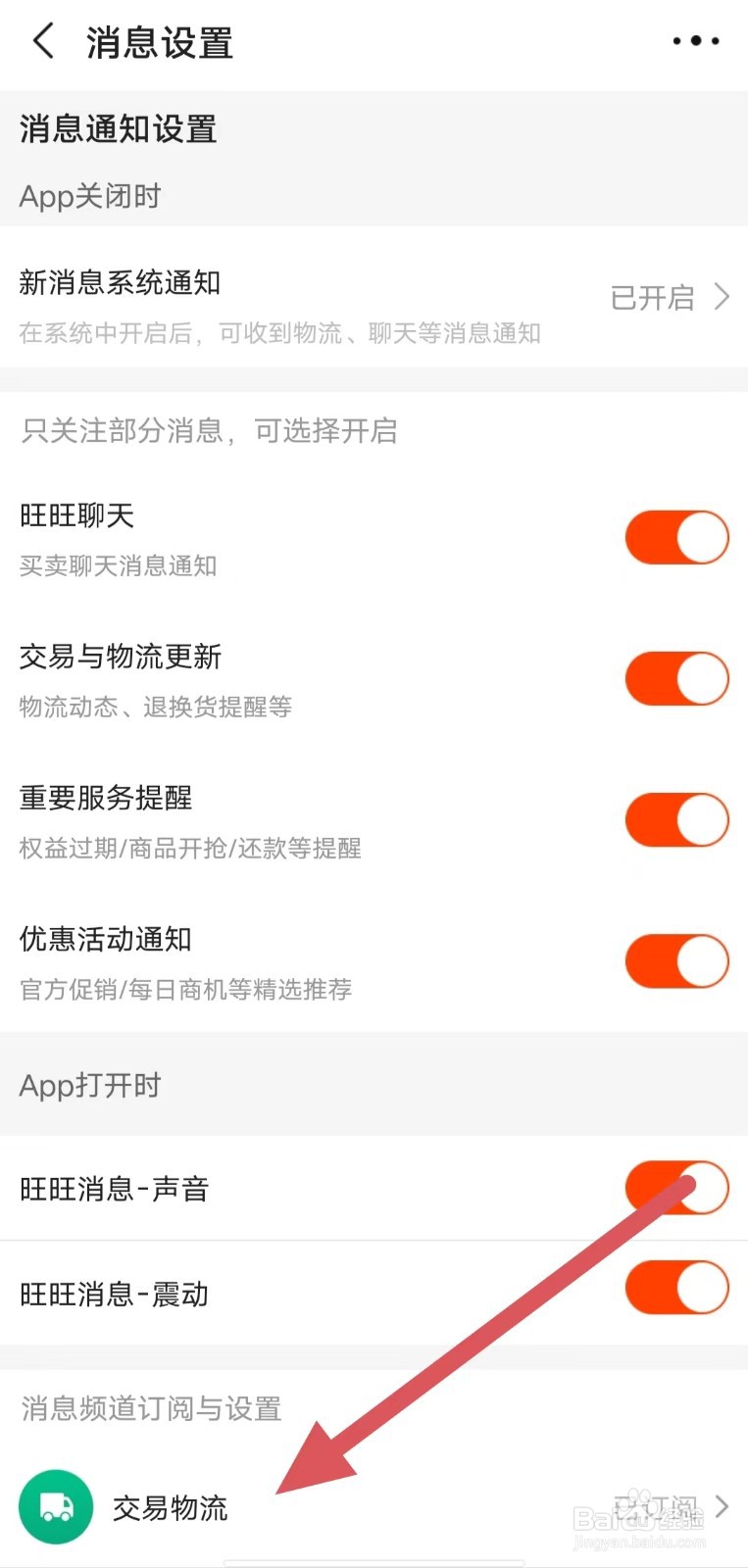Tap the back arrow icon
Viewport: 748px width, 1568px height.
[x=42, y=42]
